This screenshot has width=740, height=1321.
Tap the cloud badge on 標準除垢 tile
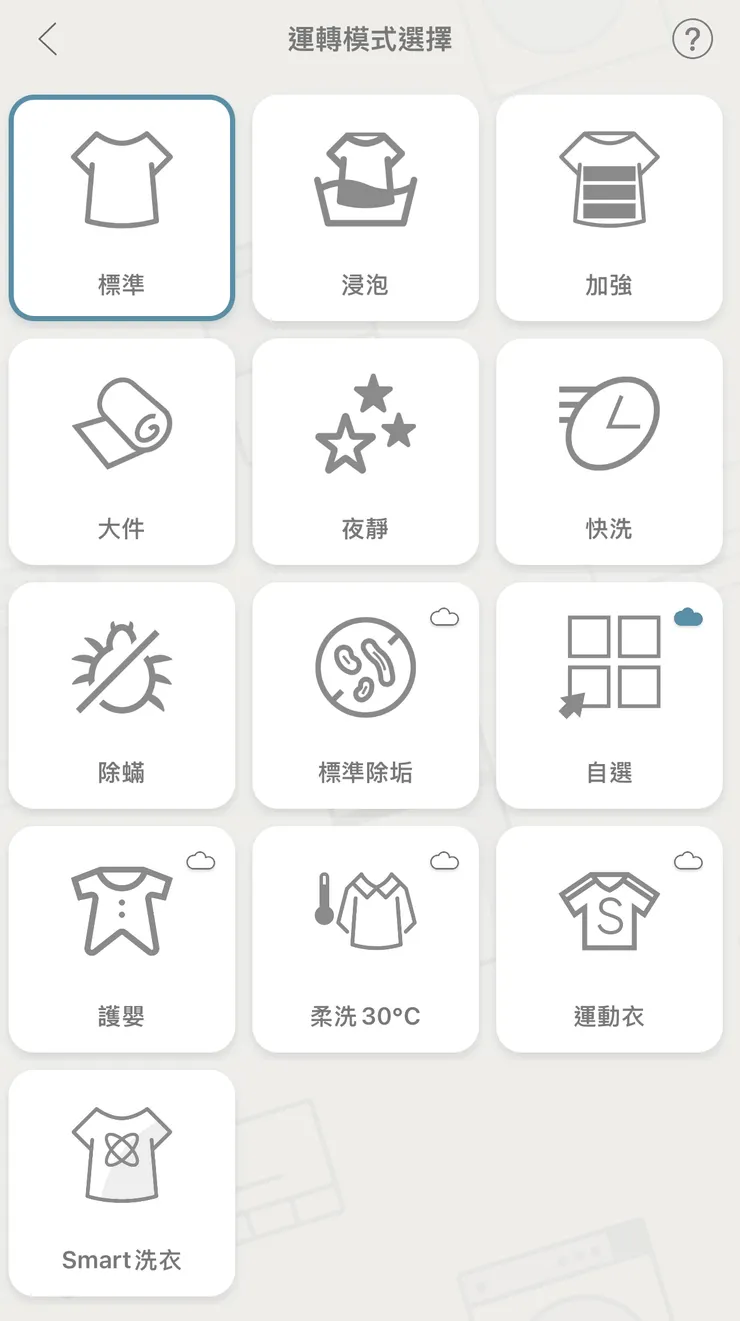point(445,618)
